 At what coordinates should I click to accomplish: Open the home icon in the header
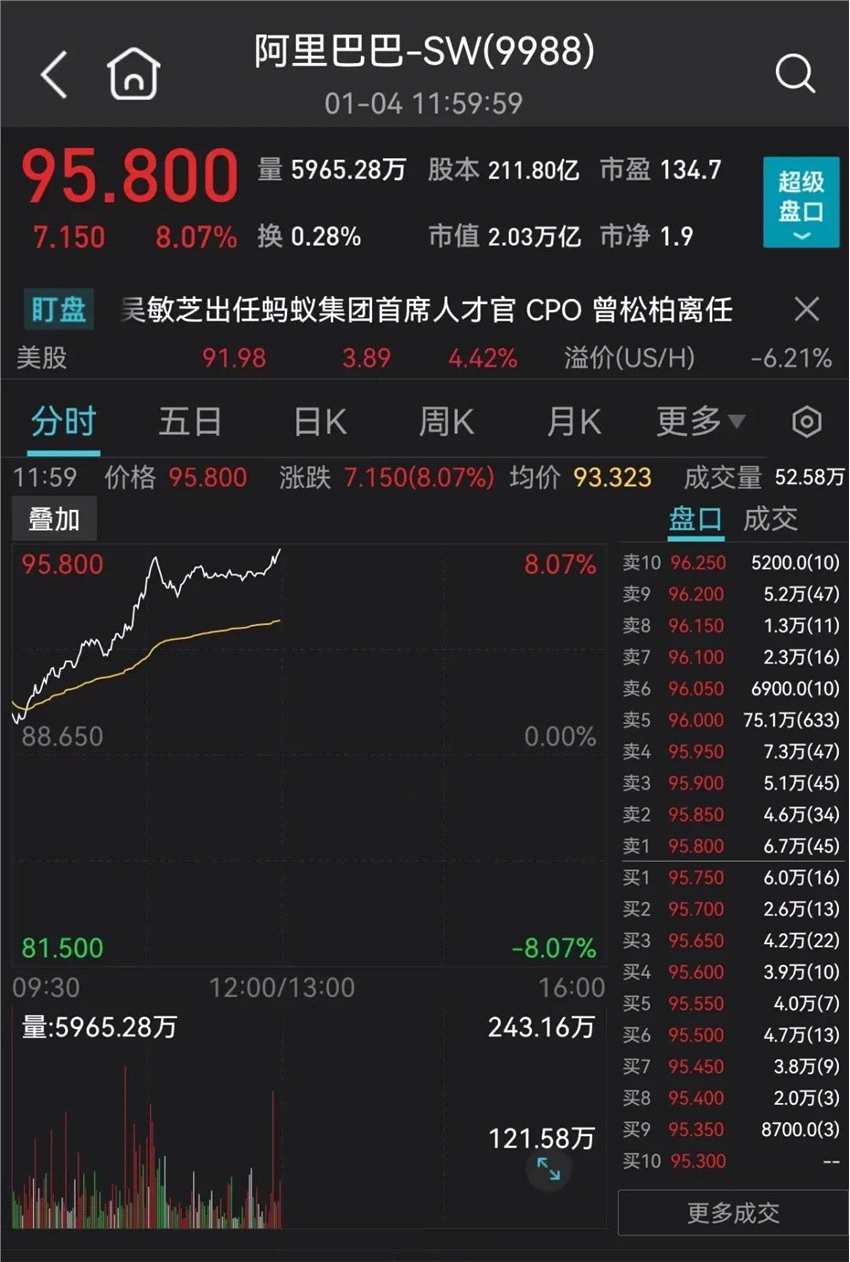pos(134,74)
